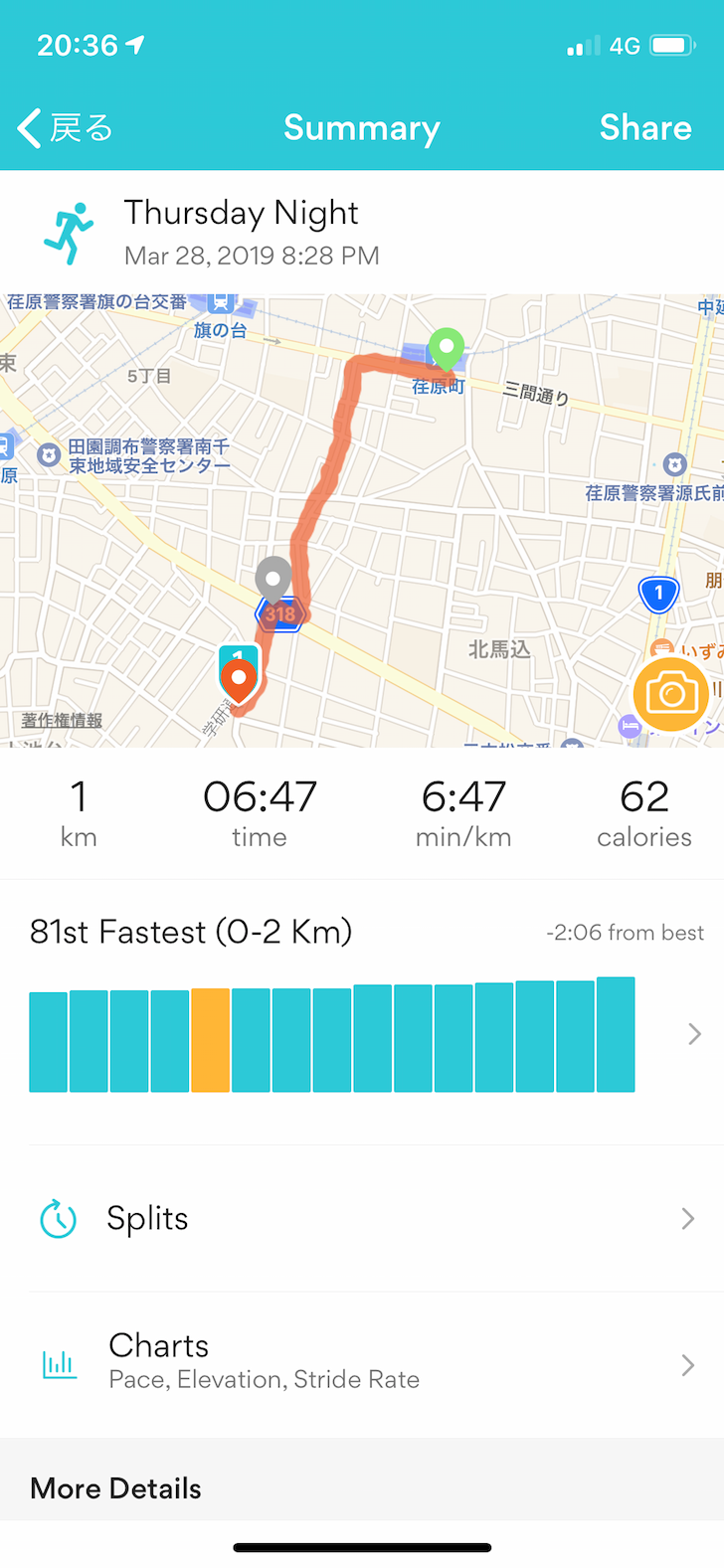Open the Splits row

pyautogui.click(x=362, y=1219)
